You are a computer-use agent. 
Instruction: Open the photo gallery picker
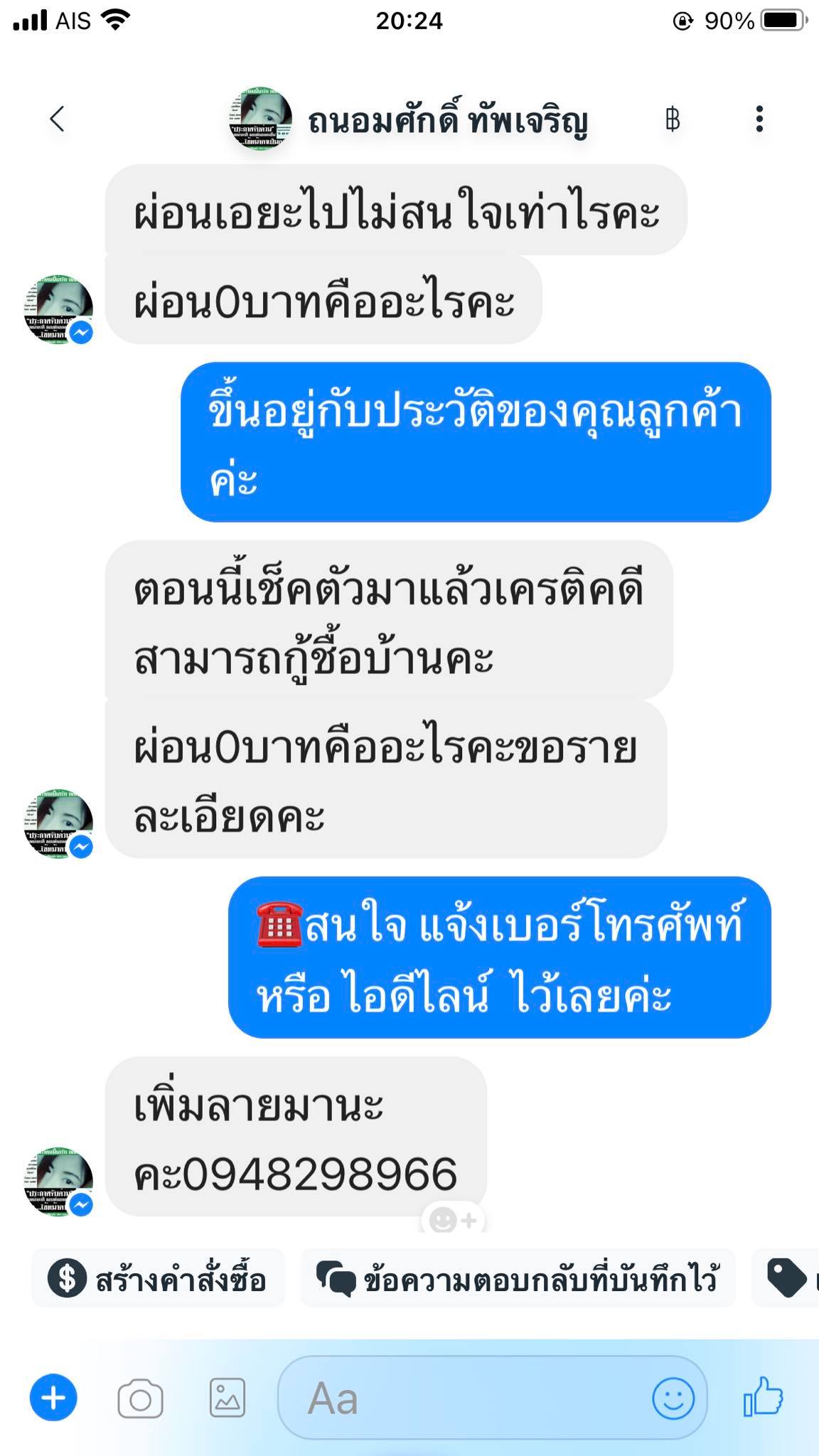click(227, 1398)
